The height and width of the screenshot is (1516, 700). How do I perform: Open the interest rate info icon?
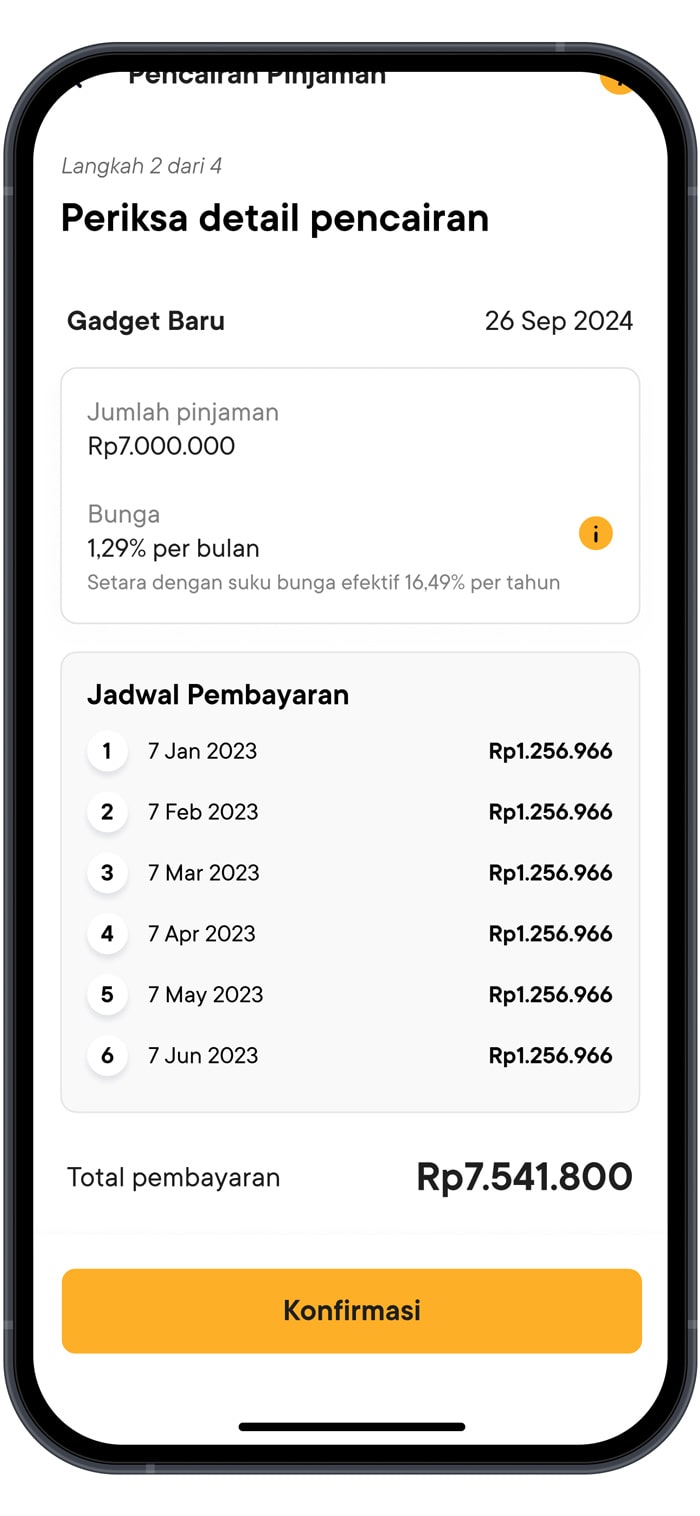tap(595, 534)
